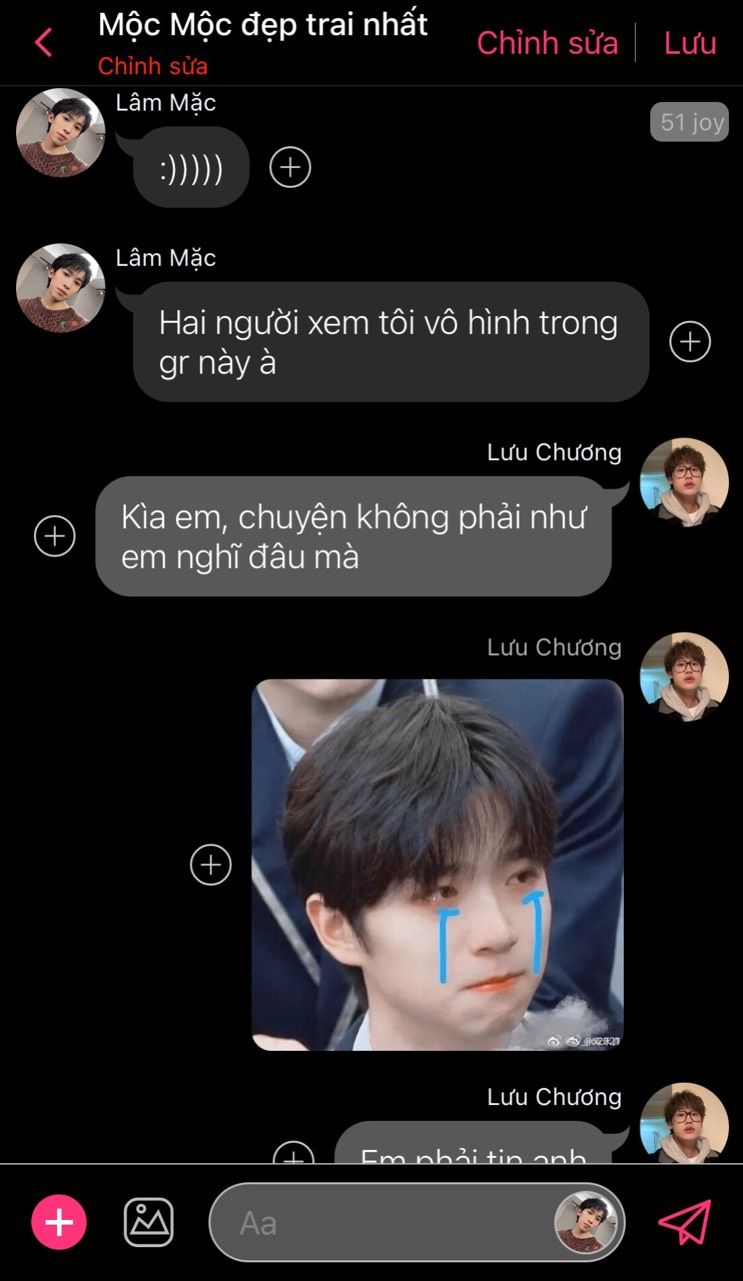
Task: Tap the plus beside "Kìa em" message
Action: coord(55,536)
